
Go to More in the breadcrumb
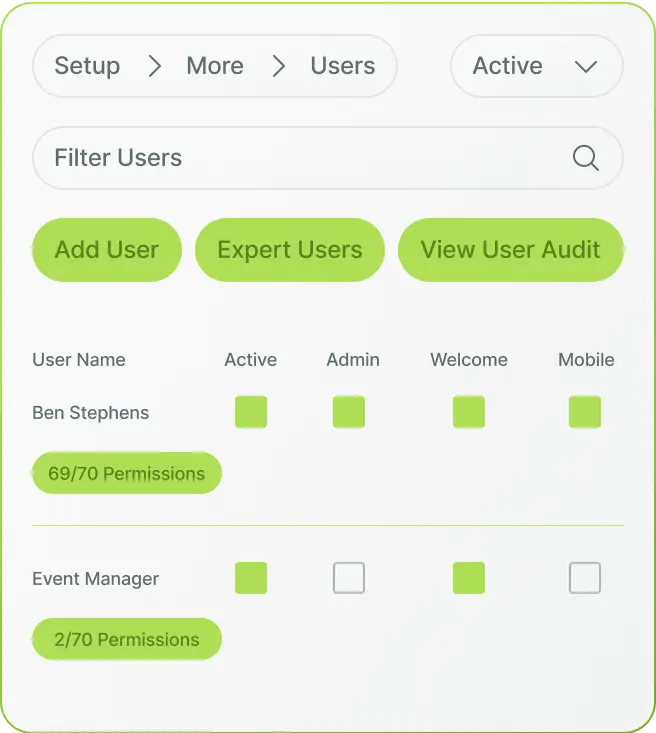click(x=215, y=66)
